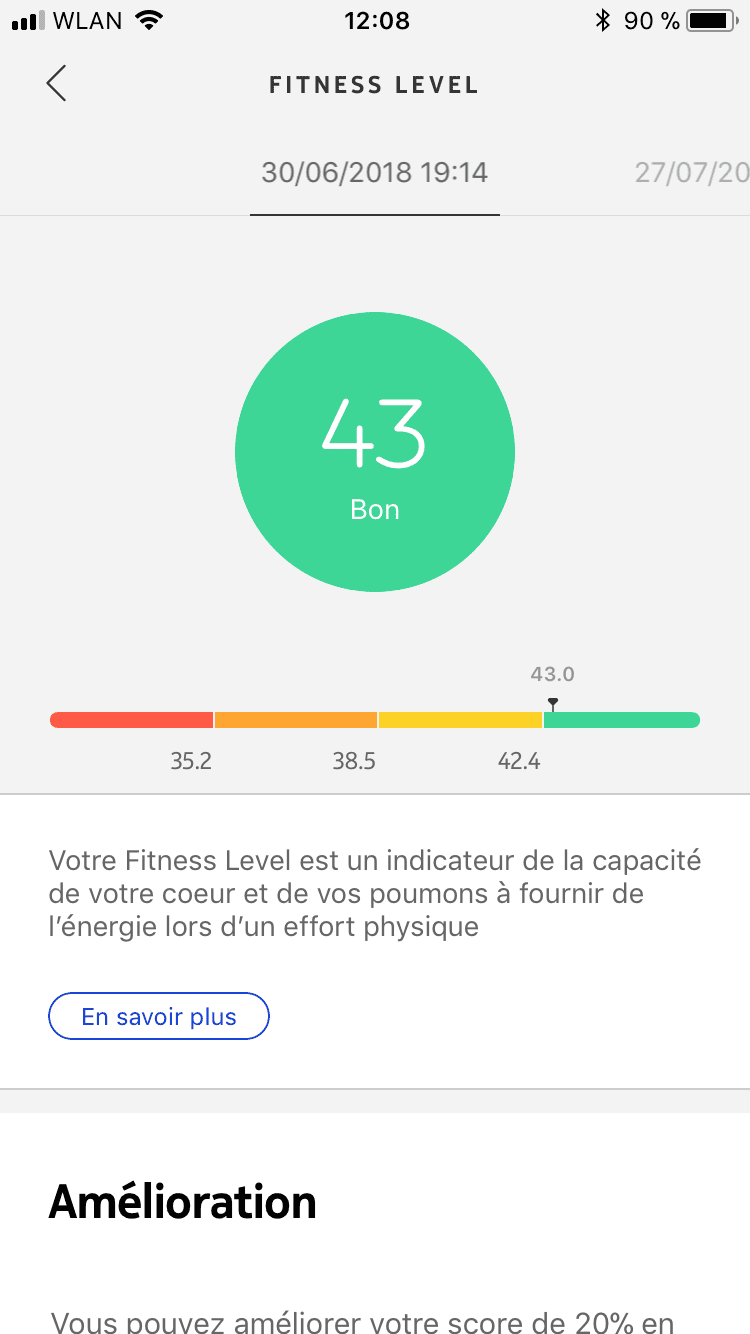The width and height of the screenshot is (750, 1334).
Task: Select the 30/06/2018 19:14 date tab
Action: (374, 172)
